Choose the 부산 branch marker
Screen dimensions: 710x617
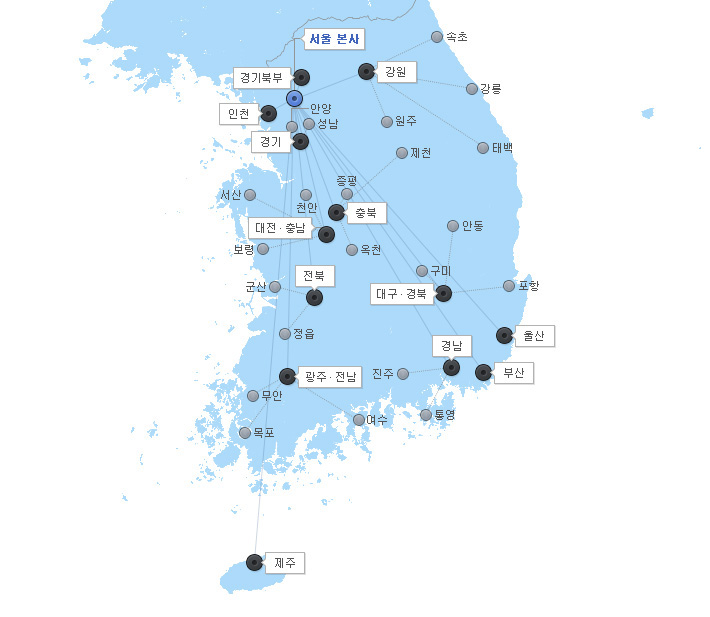[483, 372]
